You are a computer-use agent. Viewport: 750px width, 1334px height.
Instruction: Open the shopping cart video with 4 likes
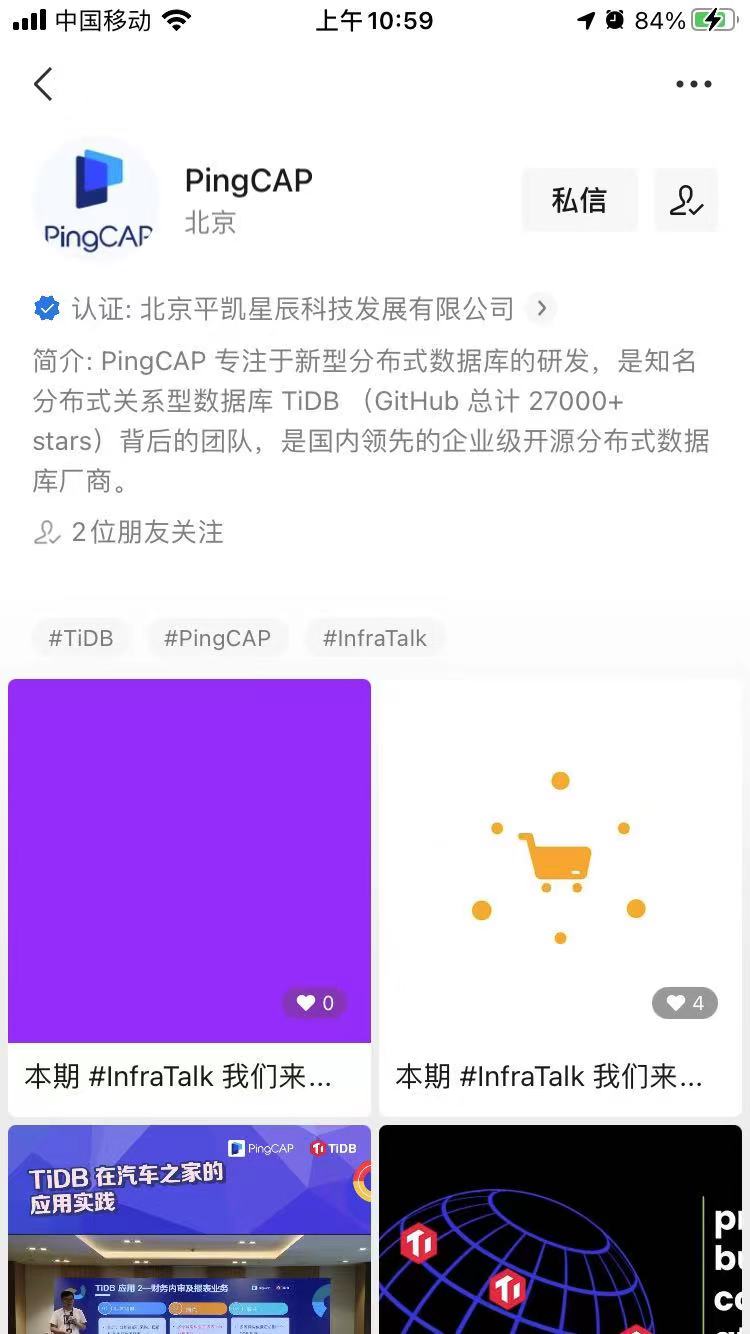(x=560, y=897)
